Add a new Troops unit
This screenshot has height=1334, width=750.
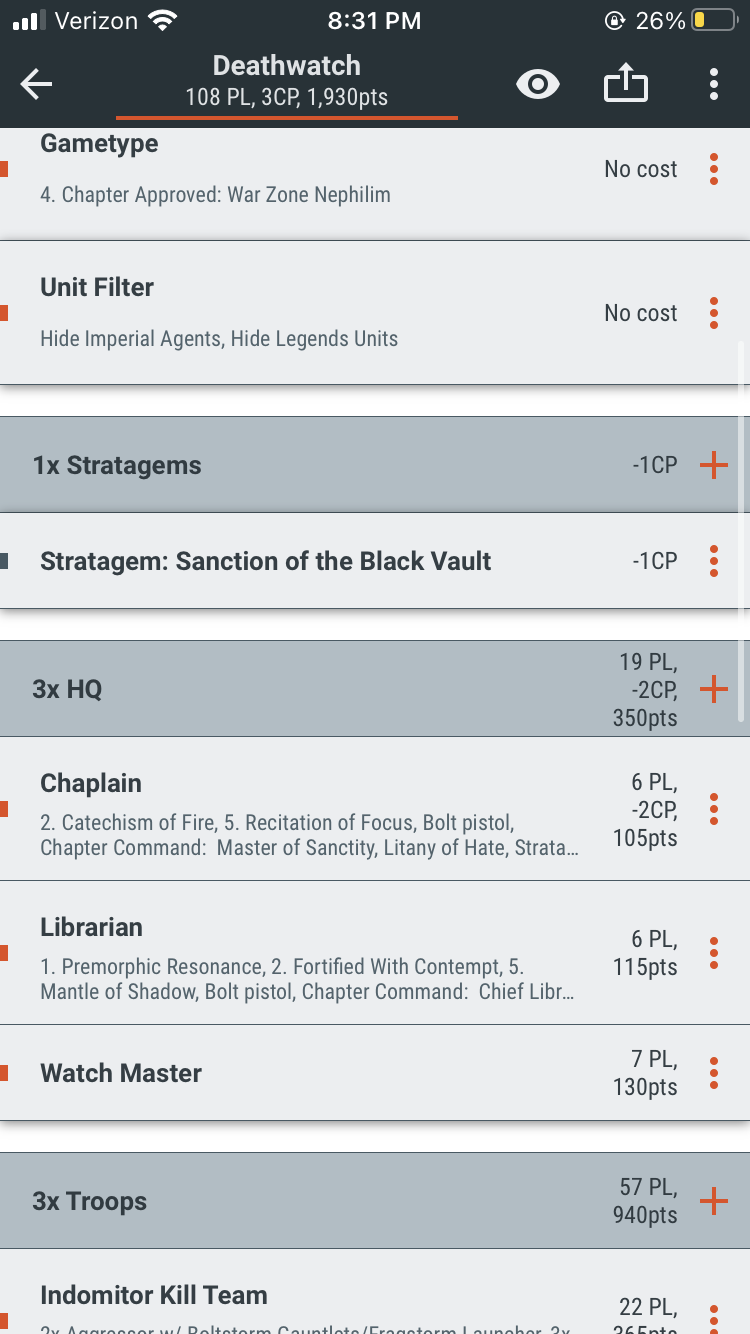tap(714, 1201)
